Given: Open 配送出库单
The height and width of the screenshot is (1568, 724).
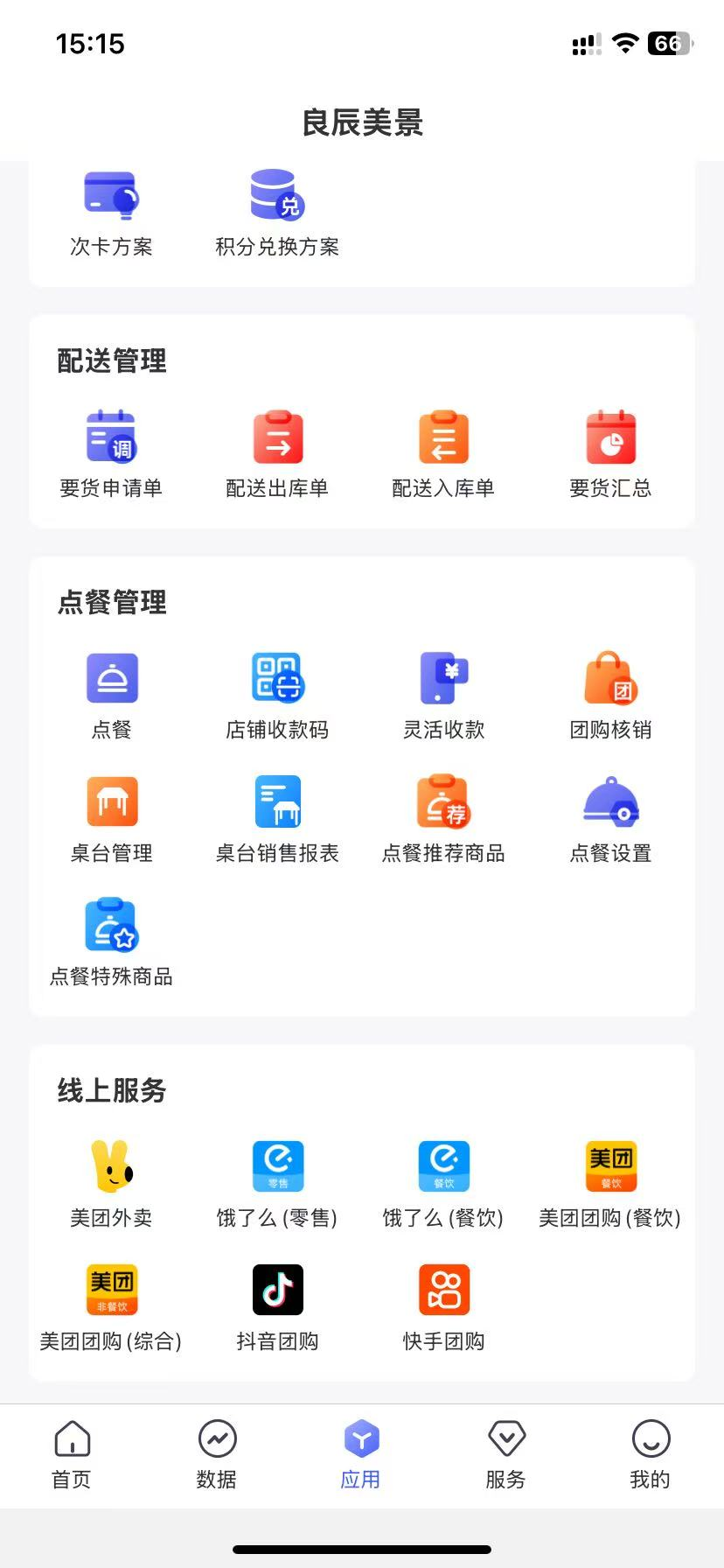Looking at the screenshot, I should pos(277,455).
